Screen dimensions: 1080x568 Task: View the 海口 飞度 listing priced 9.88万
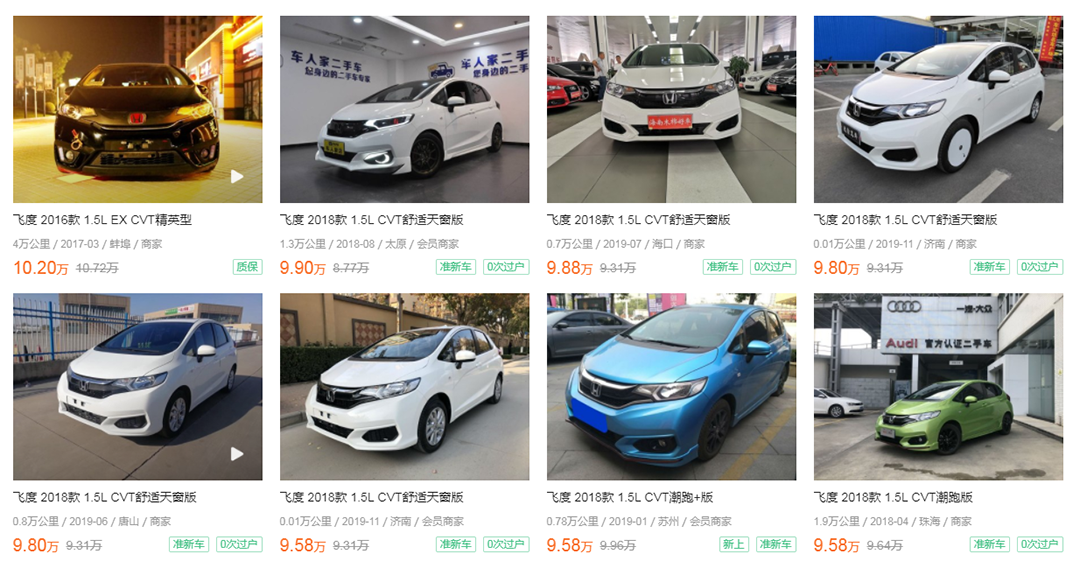pos(671,110)
